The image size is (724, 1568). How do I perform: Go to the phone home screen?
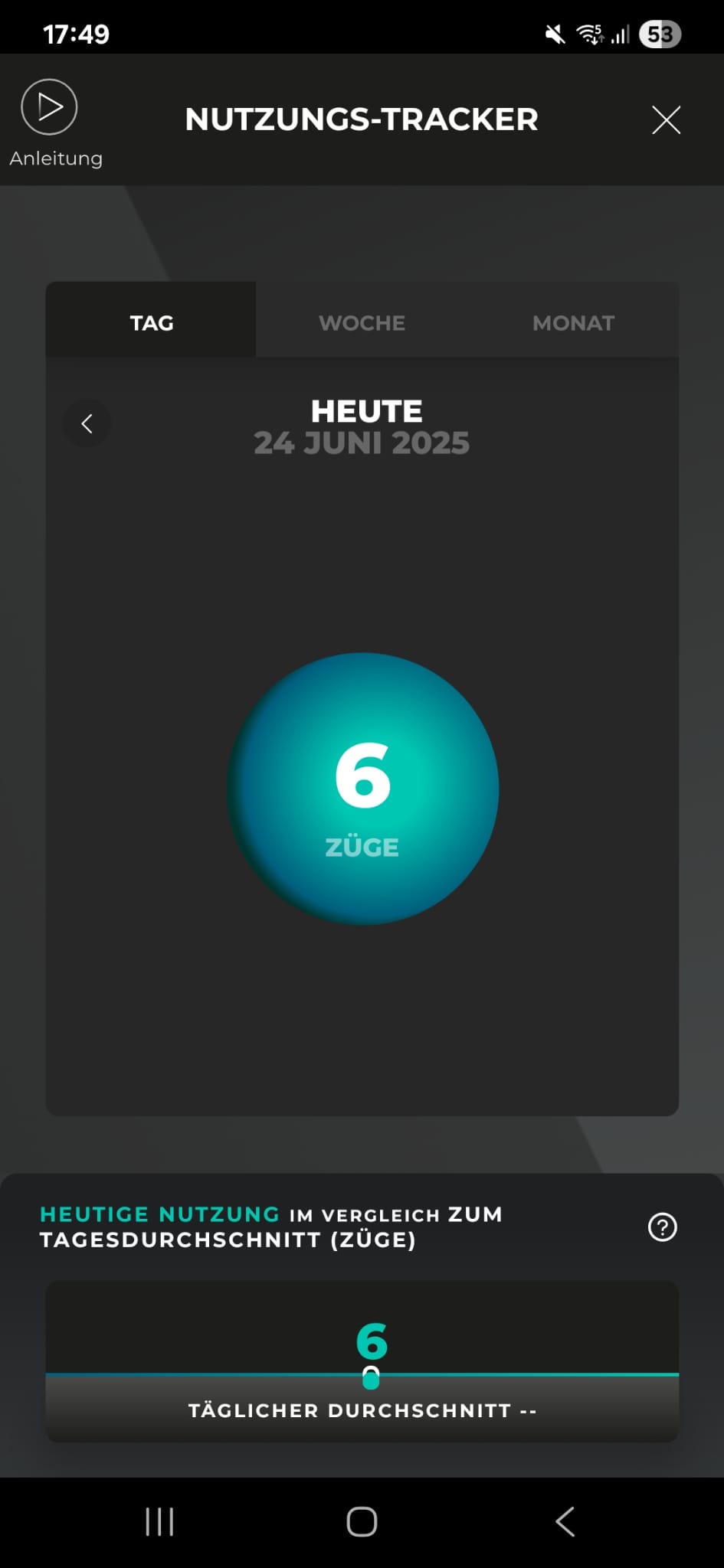362,1521
